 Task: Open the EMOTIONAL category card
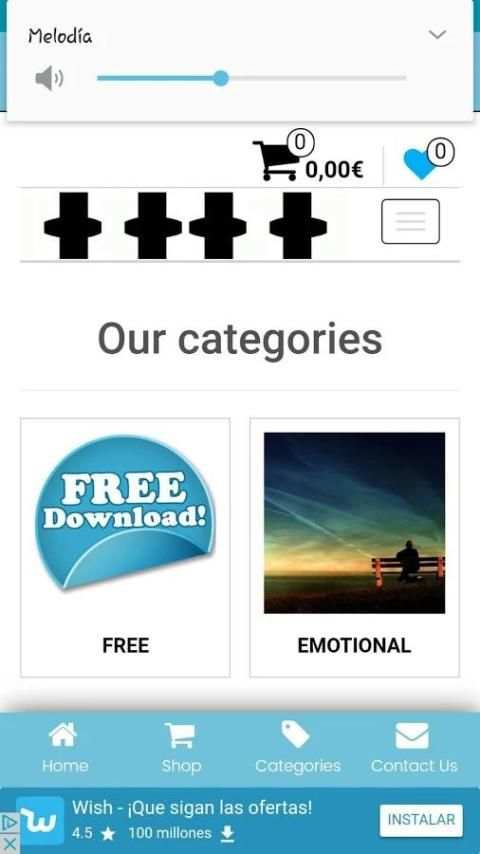click(x=355, y=547)
